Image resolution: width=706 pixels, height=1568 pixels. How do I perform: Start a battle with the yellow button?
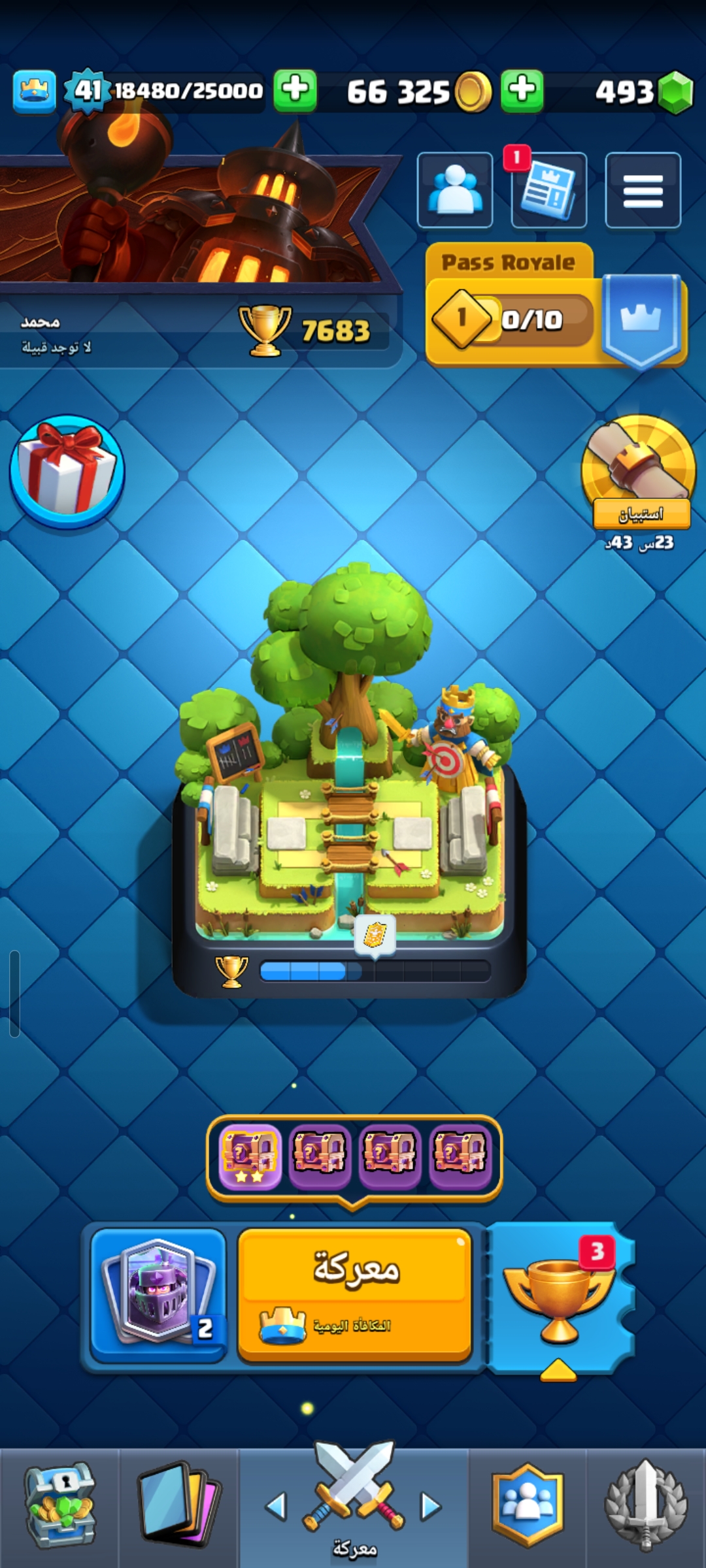[355, 1295]
